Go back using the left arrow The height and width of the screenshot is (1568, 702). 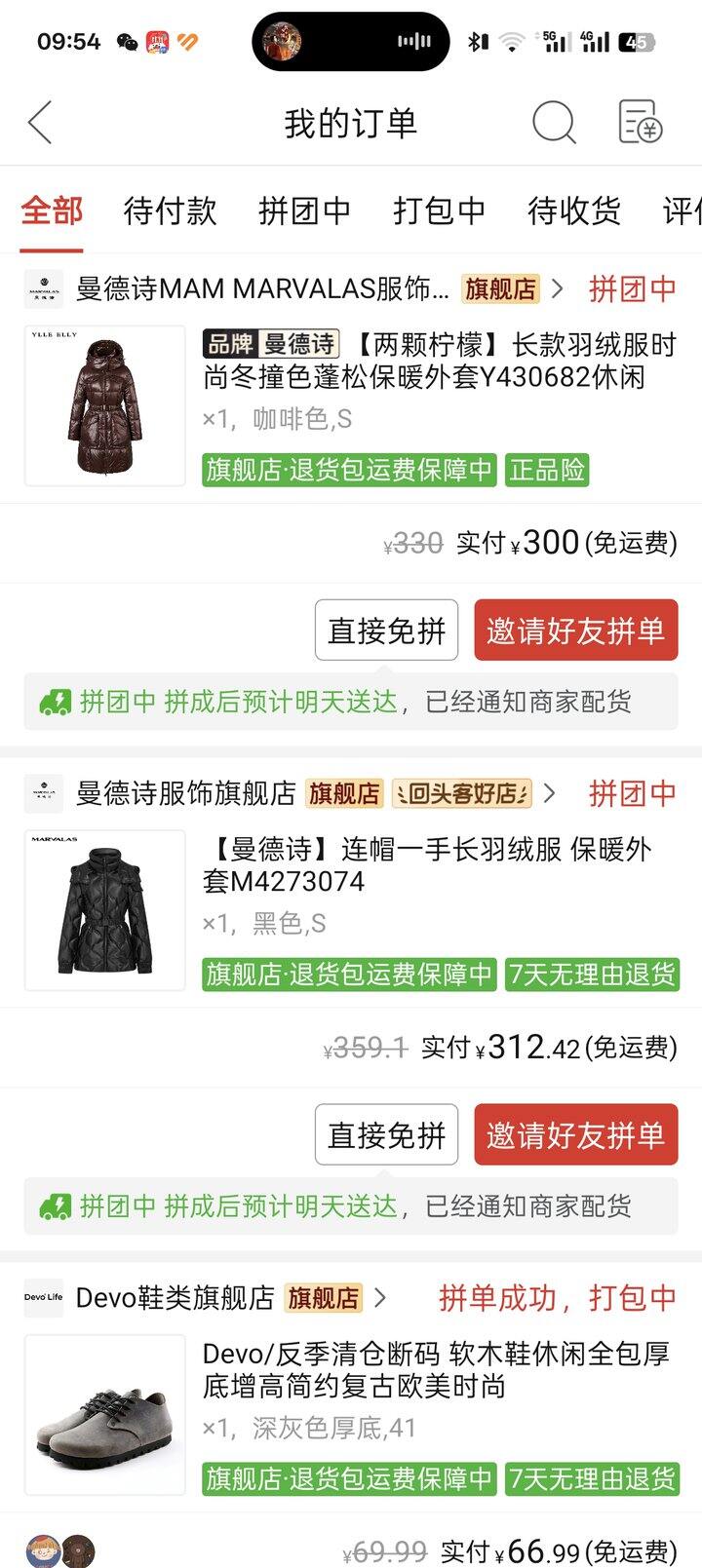(x=37, y=122)
